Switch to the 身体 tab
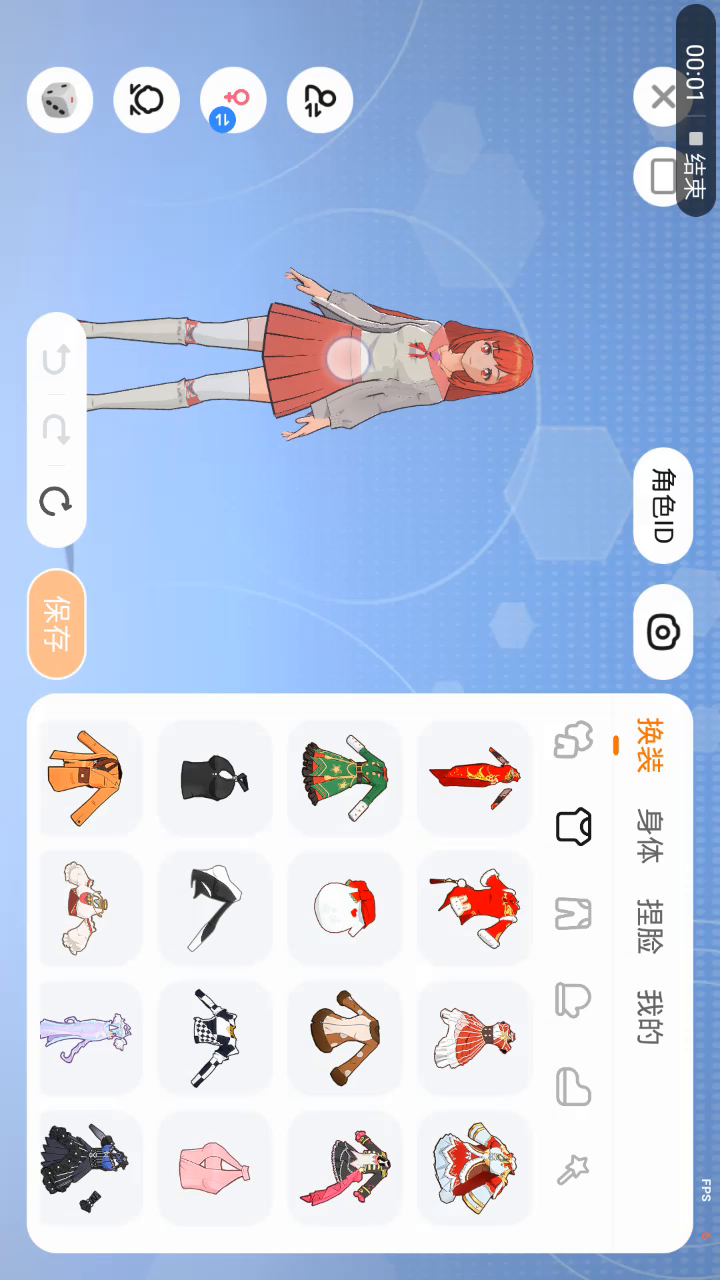This screenshot has height=1280, width=720. (x=650, y=836)
